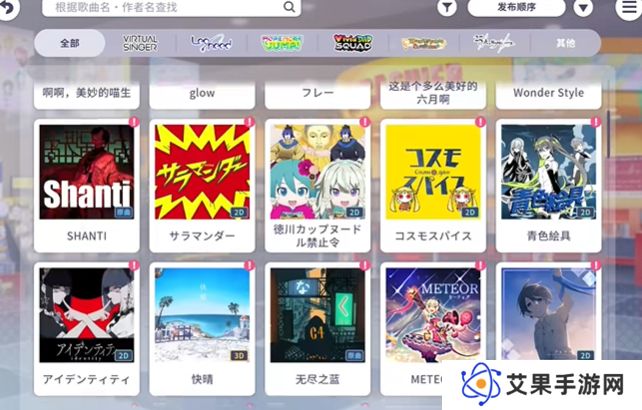This screenshot has height=410, width=642.
Task: Go back with the return arrow
Action: click(8, 6)
